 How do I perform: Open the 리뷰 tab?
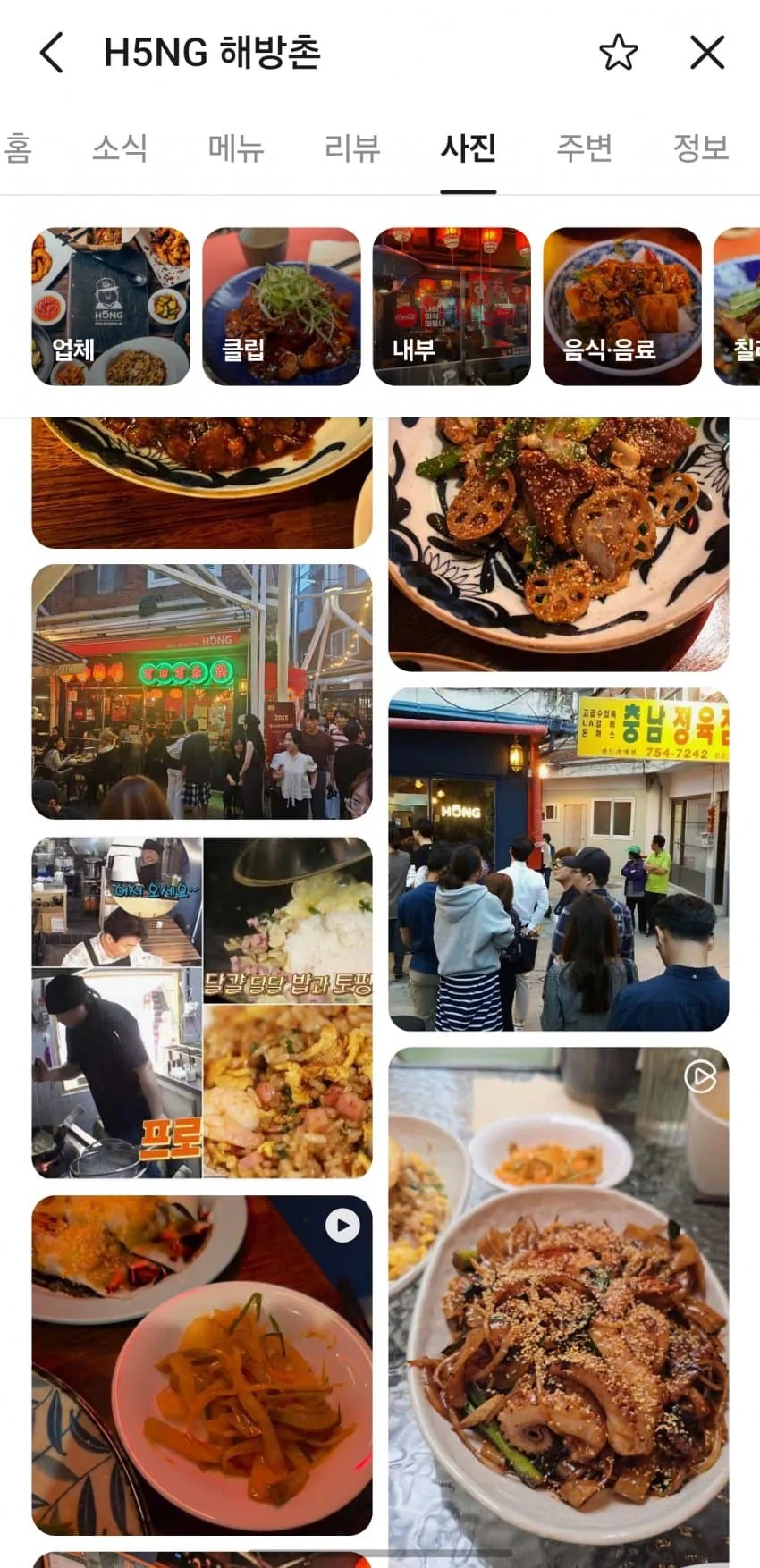point(352,148)
